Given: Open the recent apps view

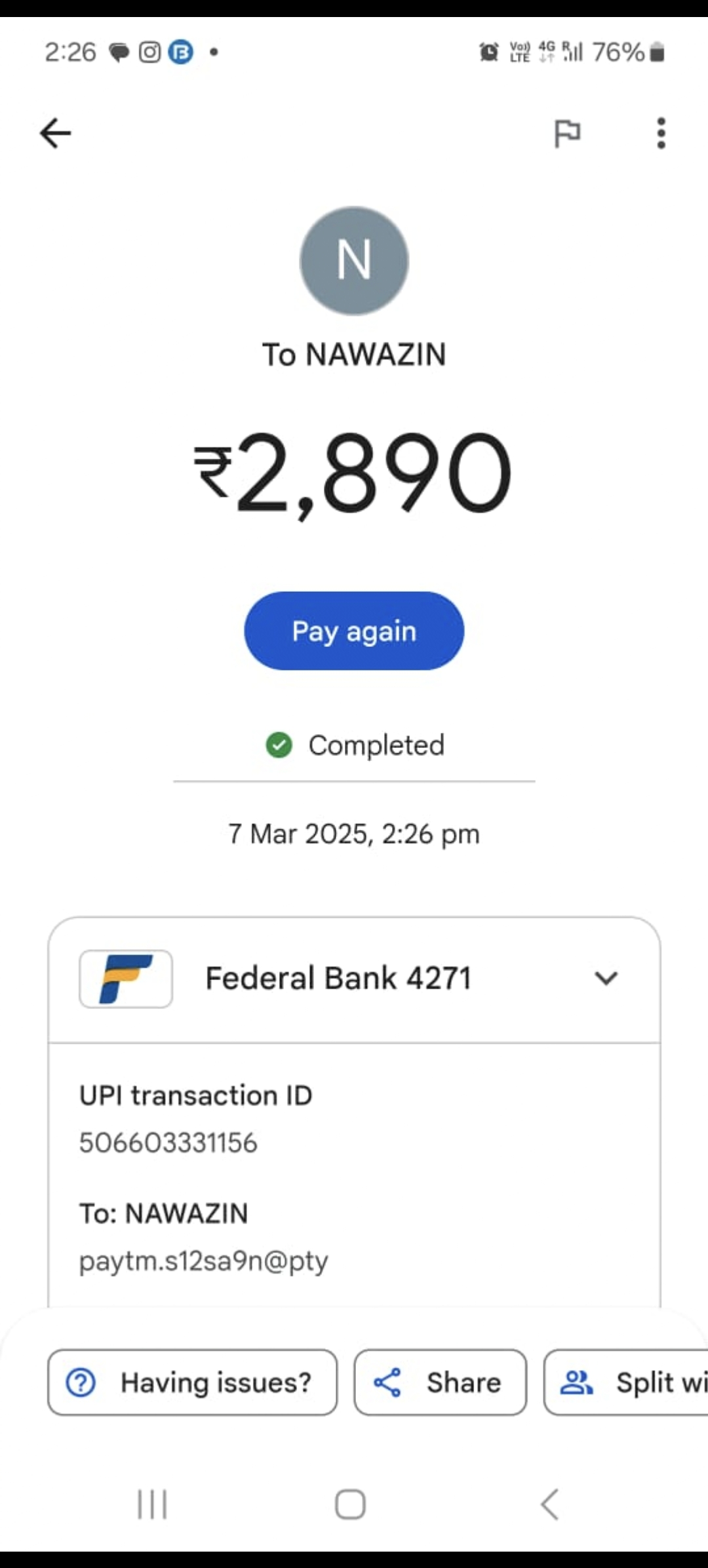Looking at the screenshot, I should coord(152,1504).
